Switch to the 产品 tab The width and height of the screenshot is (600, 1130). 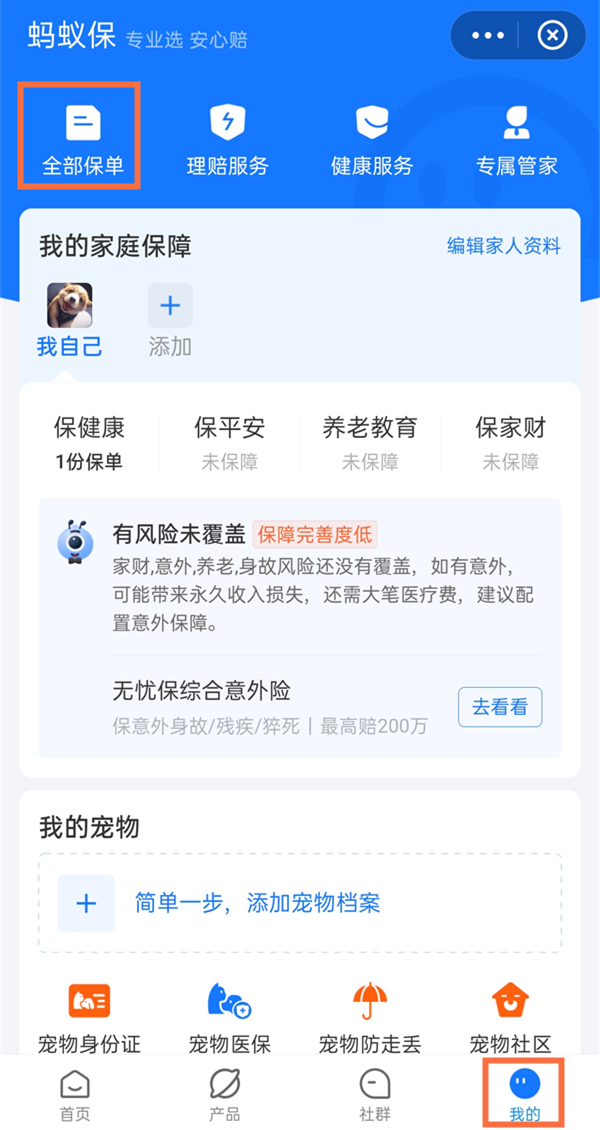[x=225, y=1094]
